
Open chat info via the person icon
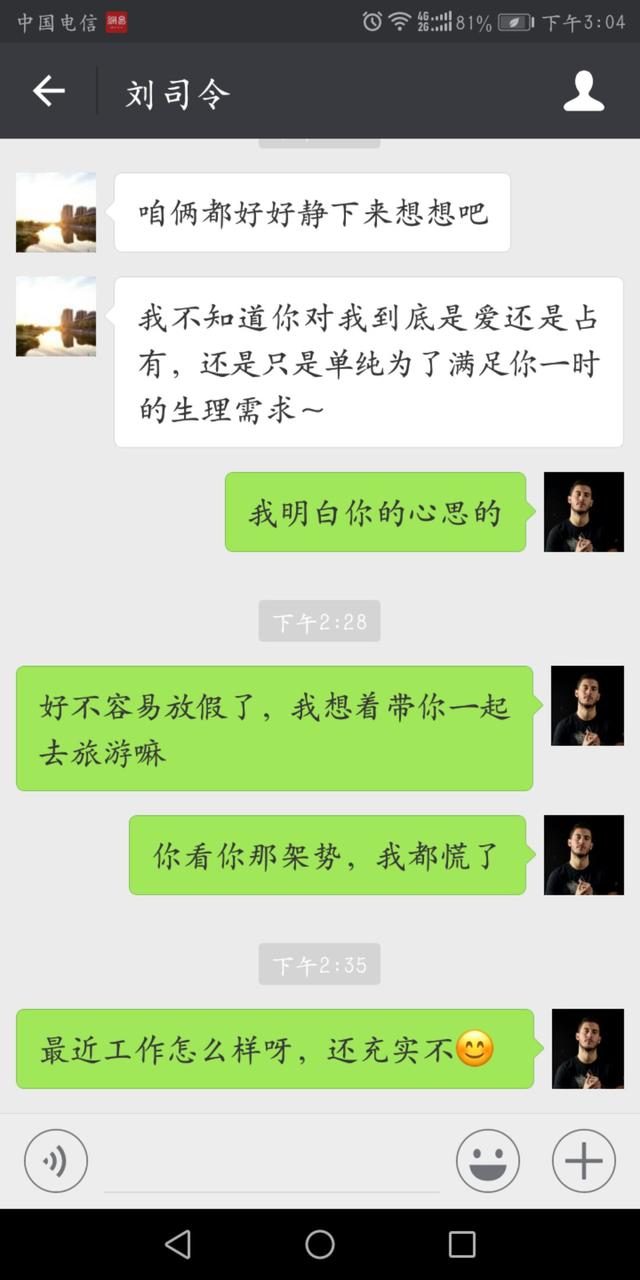[x=583, y=92]
